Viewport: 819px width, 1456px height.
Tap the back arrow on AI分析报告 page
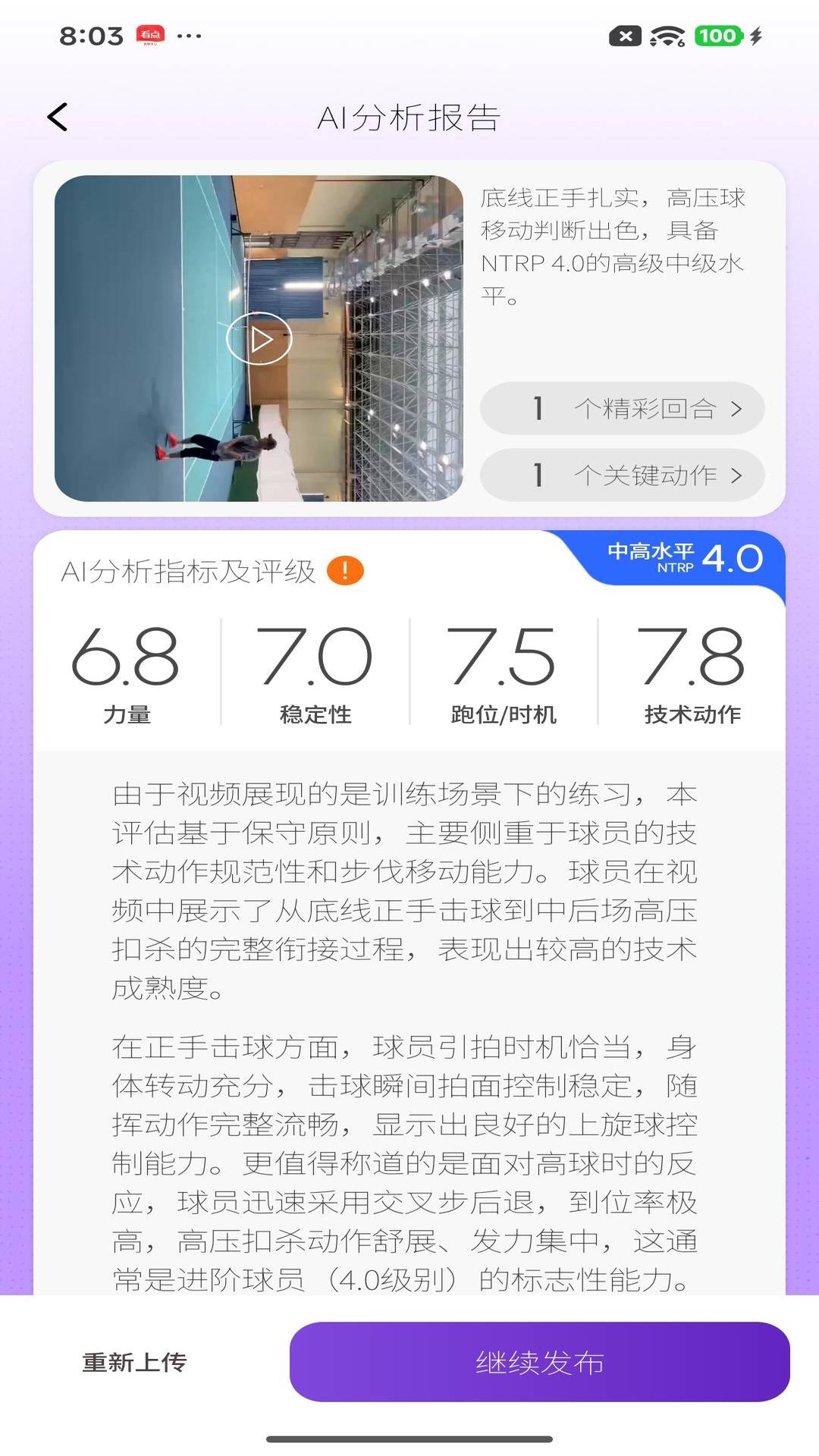(x=57, y=117)
